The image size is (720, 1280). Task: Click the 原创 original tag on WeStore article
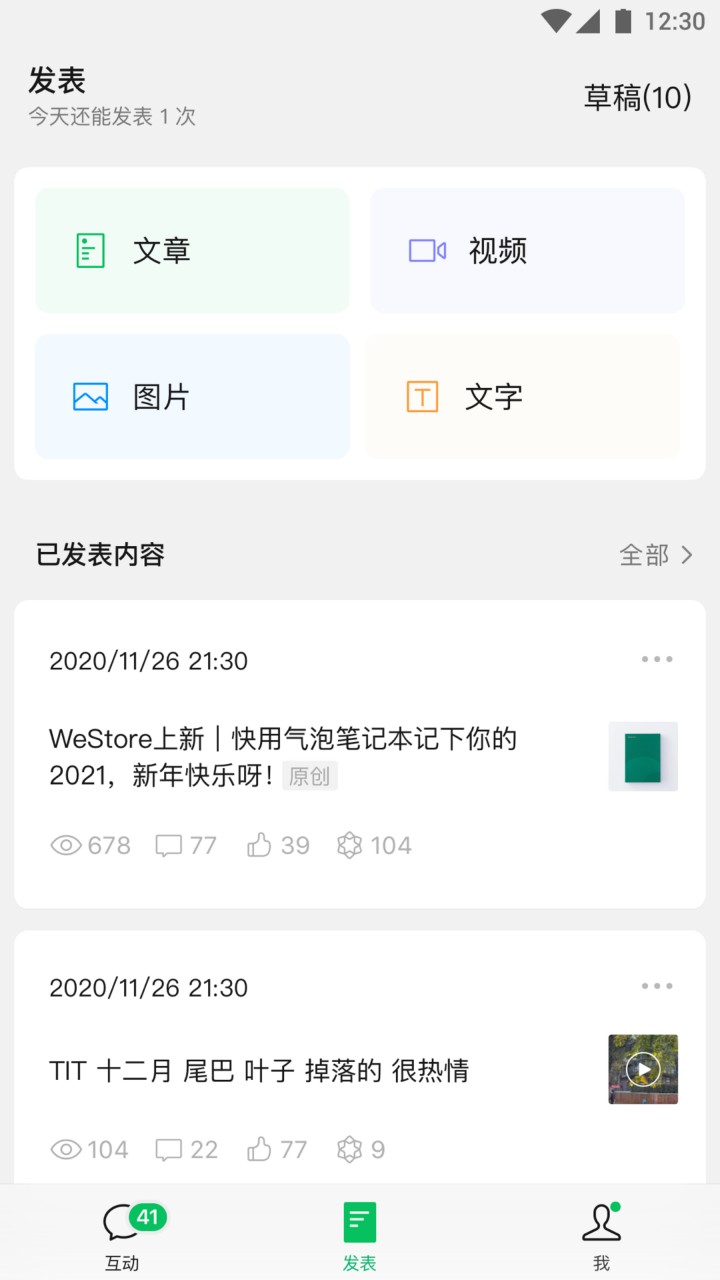[x=310, y=776]
